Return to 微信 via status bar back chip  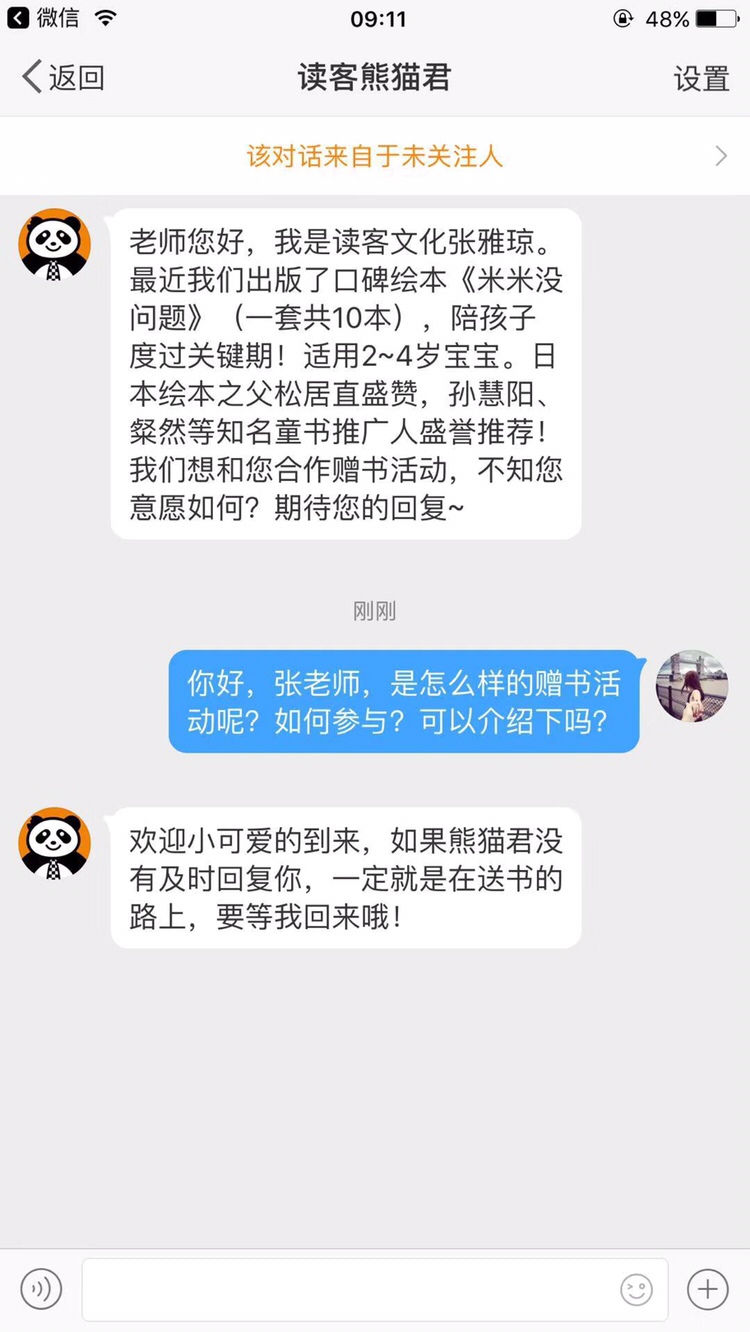[x=42, y=18]
